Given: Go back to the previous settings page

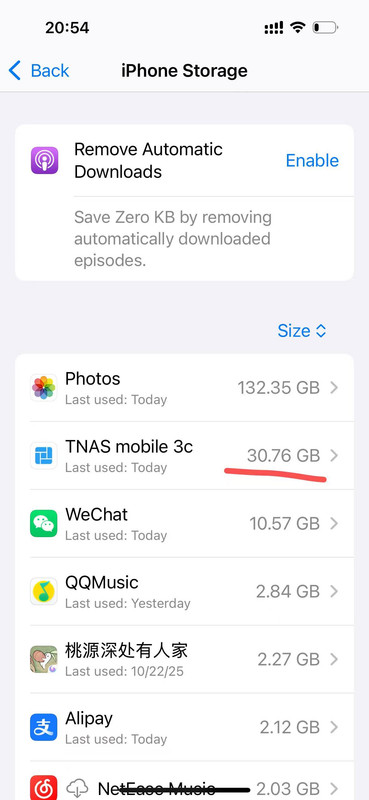Looking at the screenshot, I should coord(39,70).
